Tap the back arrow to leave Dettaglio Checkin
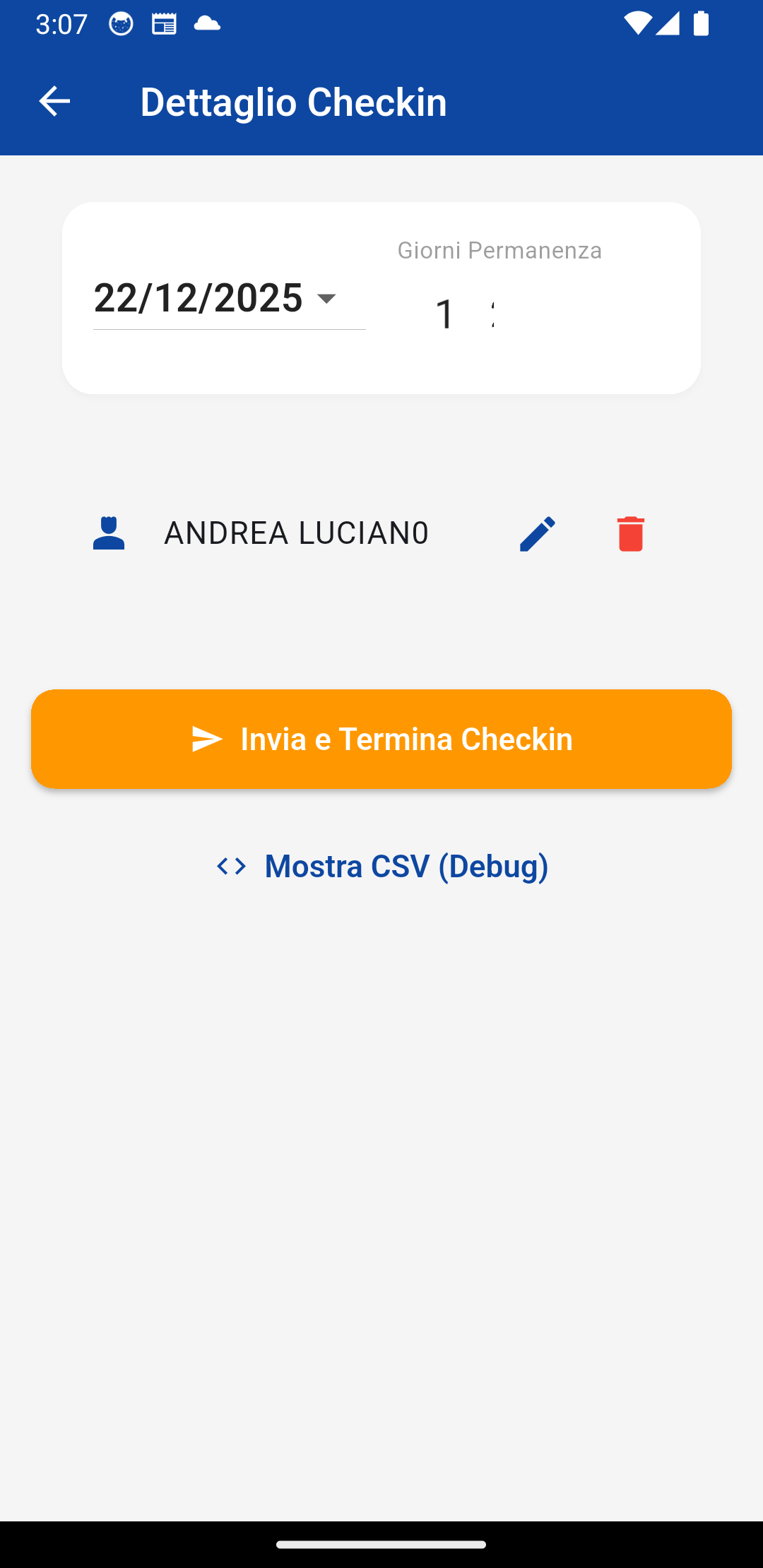 (54, 101)
